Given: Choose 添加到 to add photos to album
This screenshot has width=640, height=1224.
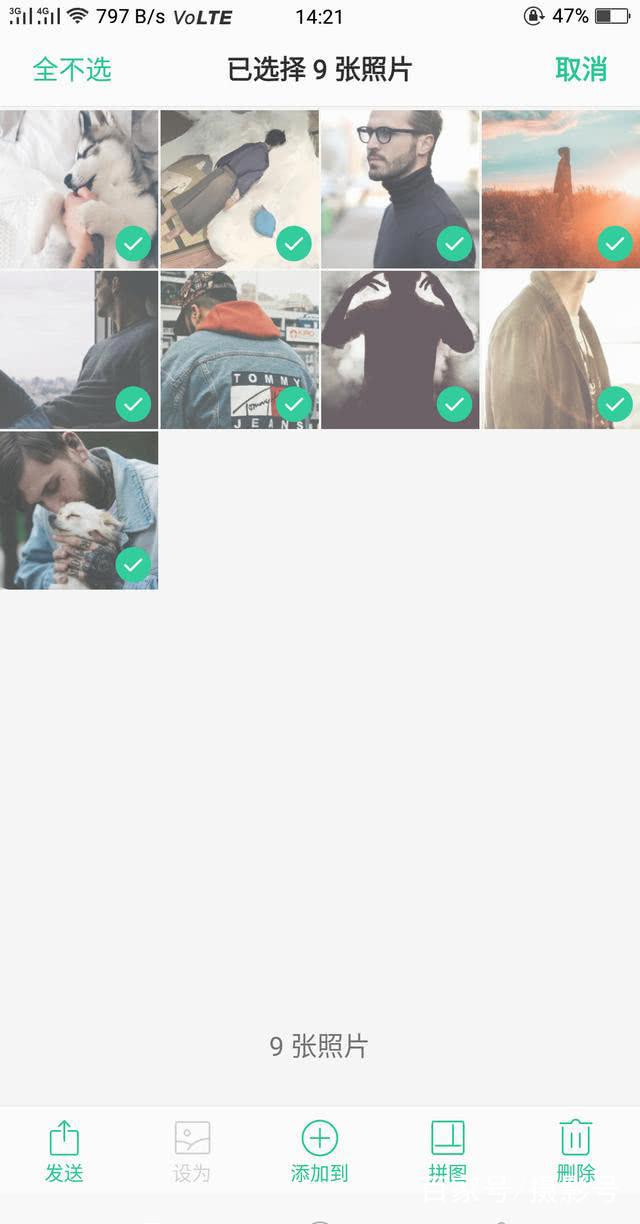Looking at the screenshot, I should 320,1152.
